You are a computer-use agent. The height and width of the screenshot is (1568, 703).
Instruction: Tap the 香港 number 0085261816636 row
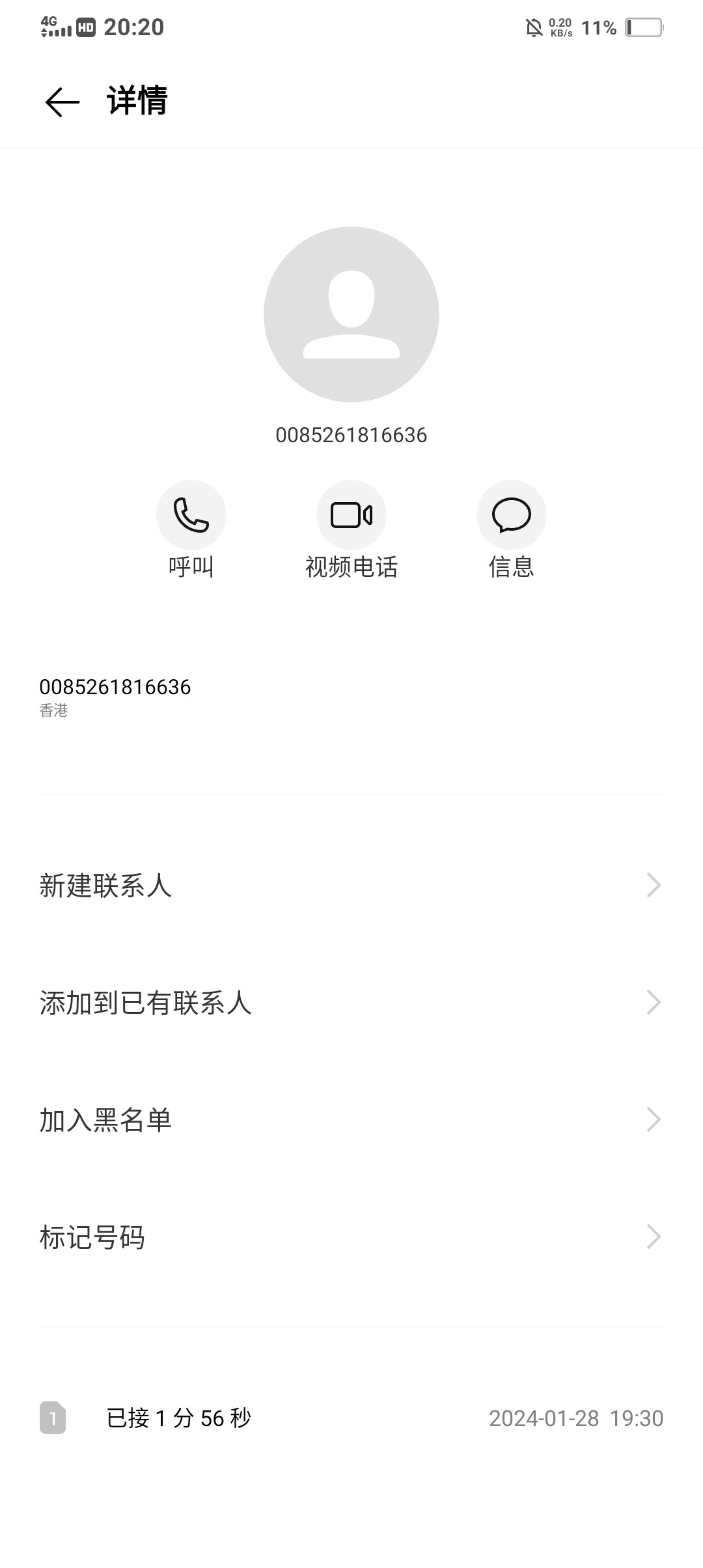pyautogui.click(x=351, y=697)
